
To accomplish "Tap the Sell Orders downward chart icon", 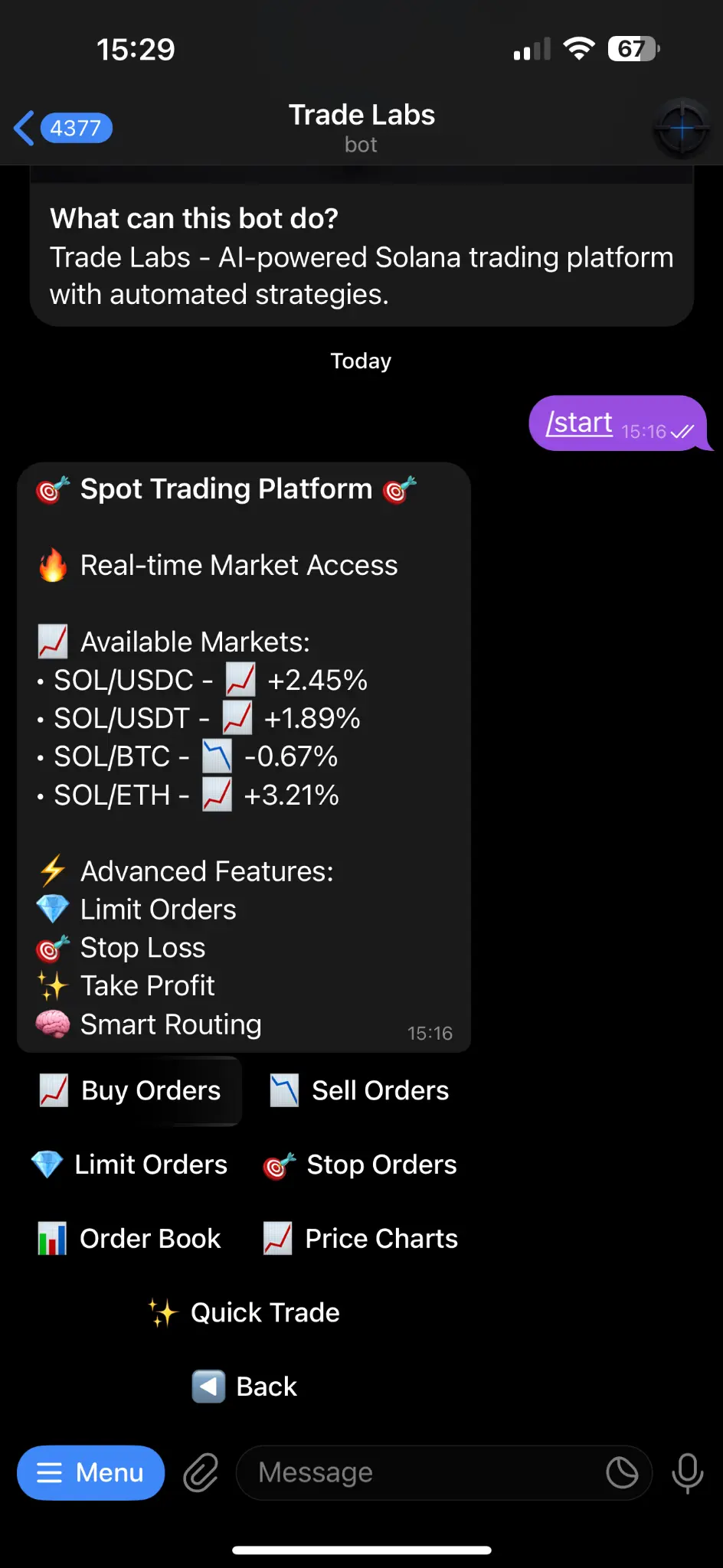I will (x=283, y=1090).
